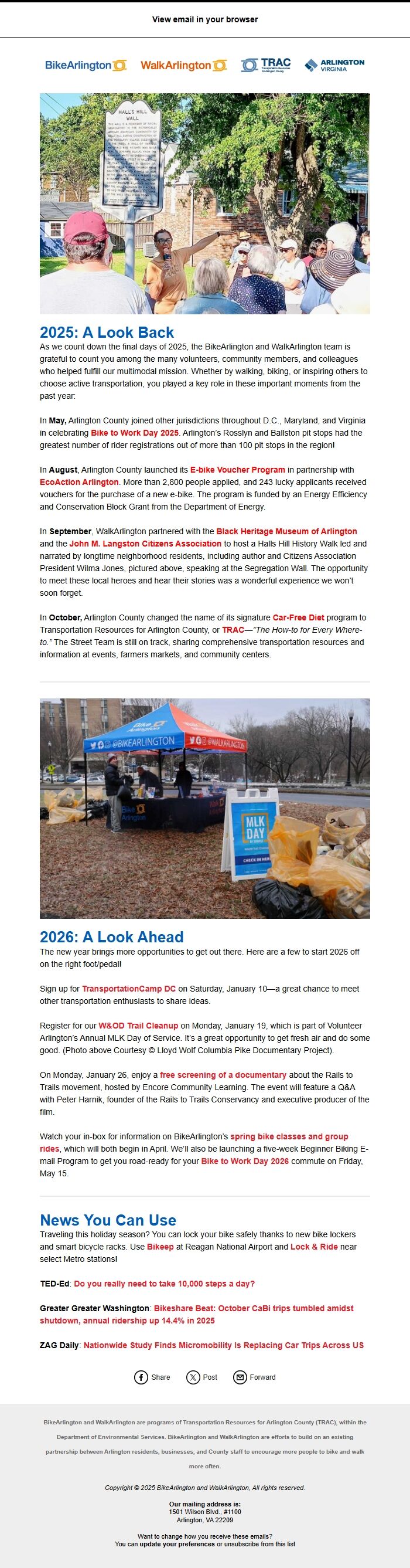
Task: Read the ZAG Daily micromobility study article
Action: tap(223, 1345)
